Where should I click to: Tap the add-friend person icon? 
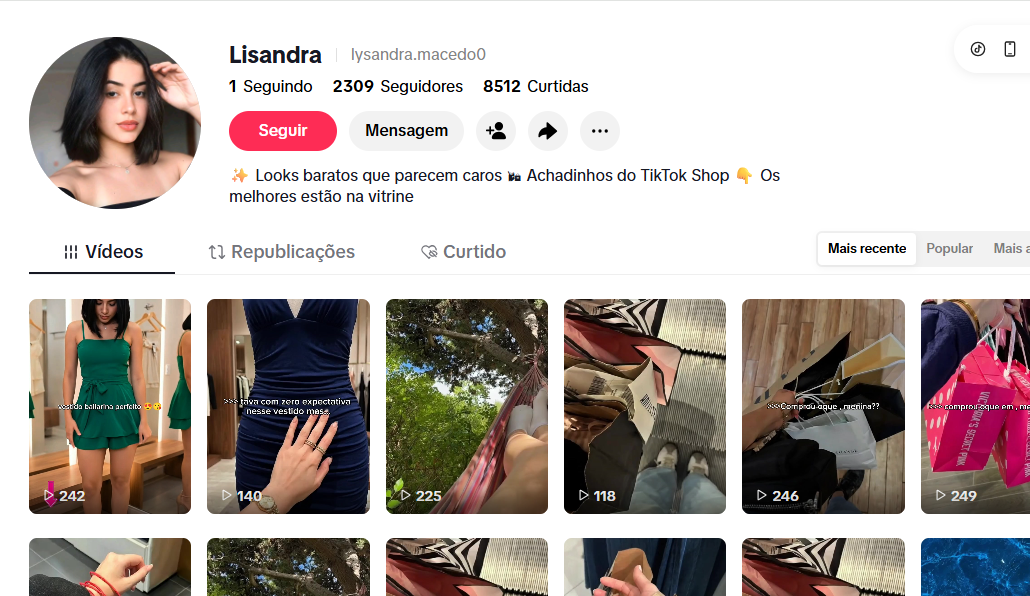click(496, 131)
